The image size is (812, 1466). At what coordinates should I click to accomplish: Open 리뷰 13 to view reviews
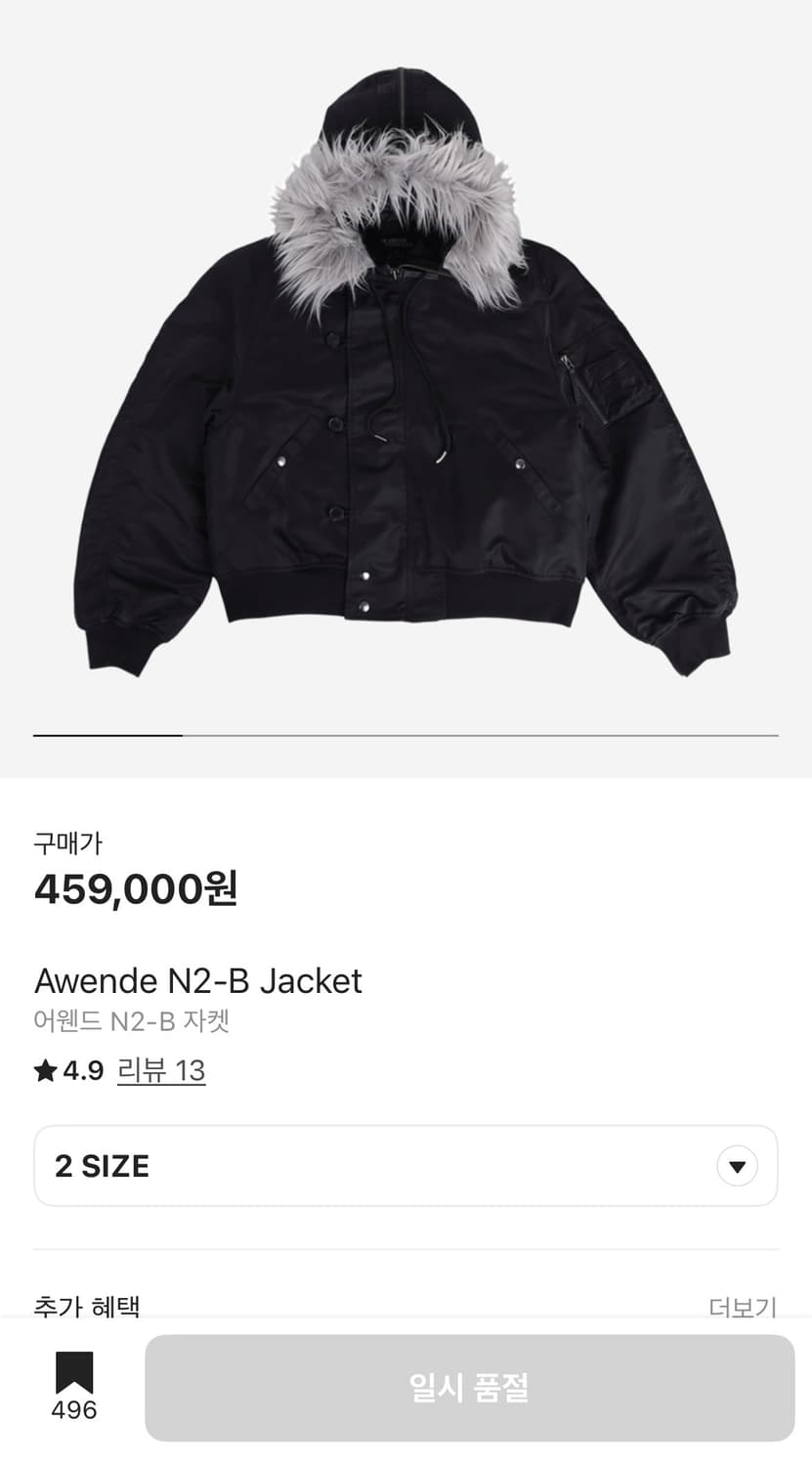tap(162, 1070)
